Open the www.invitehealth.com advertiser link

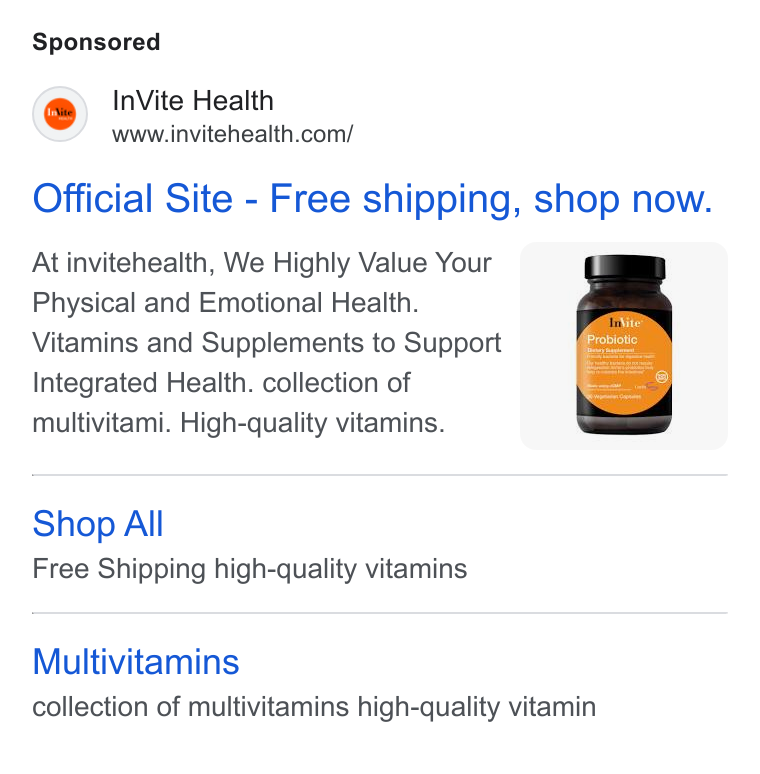pos(232,134)
